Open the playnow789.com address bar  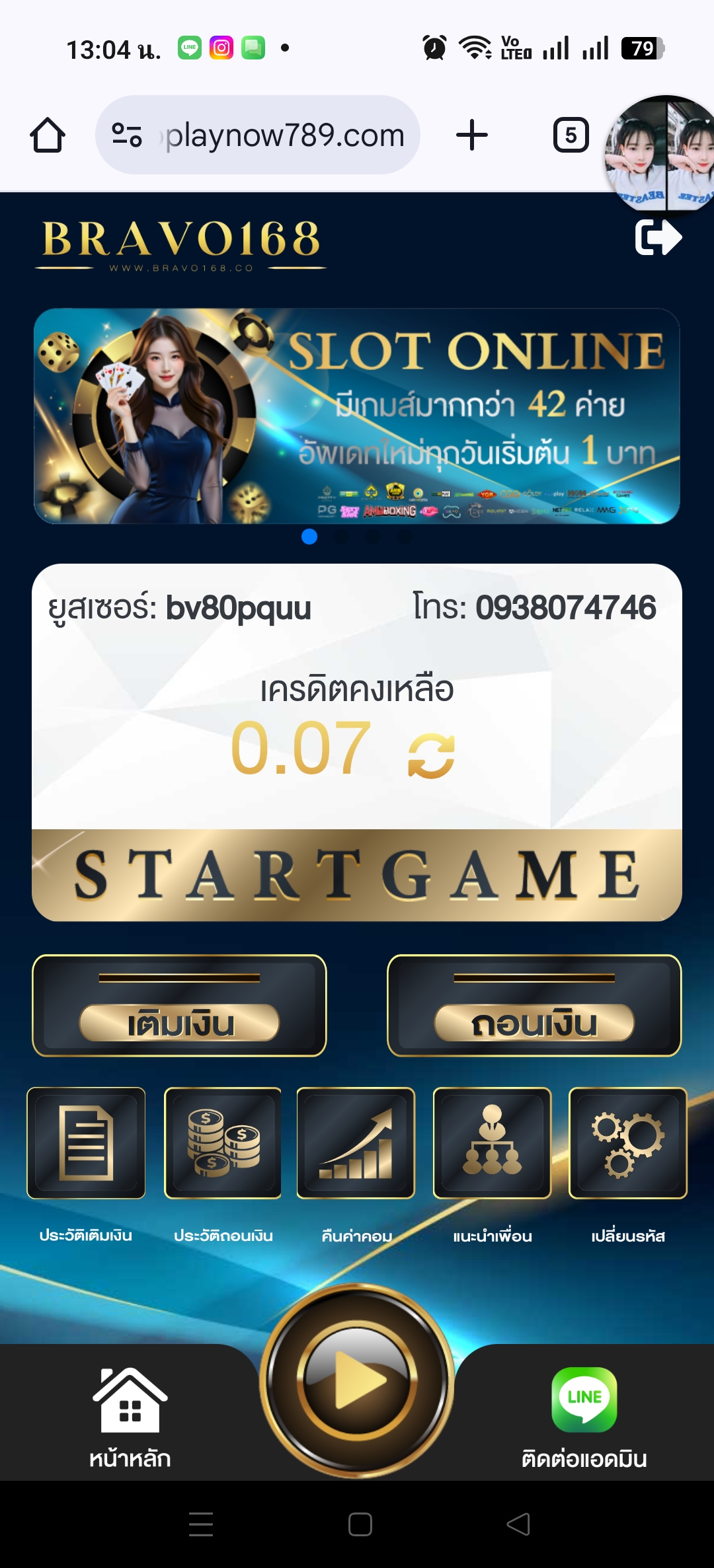(258, 135)
